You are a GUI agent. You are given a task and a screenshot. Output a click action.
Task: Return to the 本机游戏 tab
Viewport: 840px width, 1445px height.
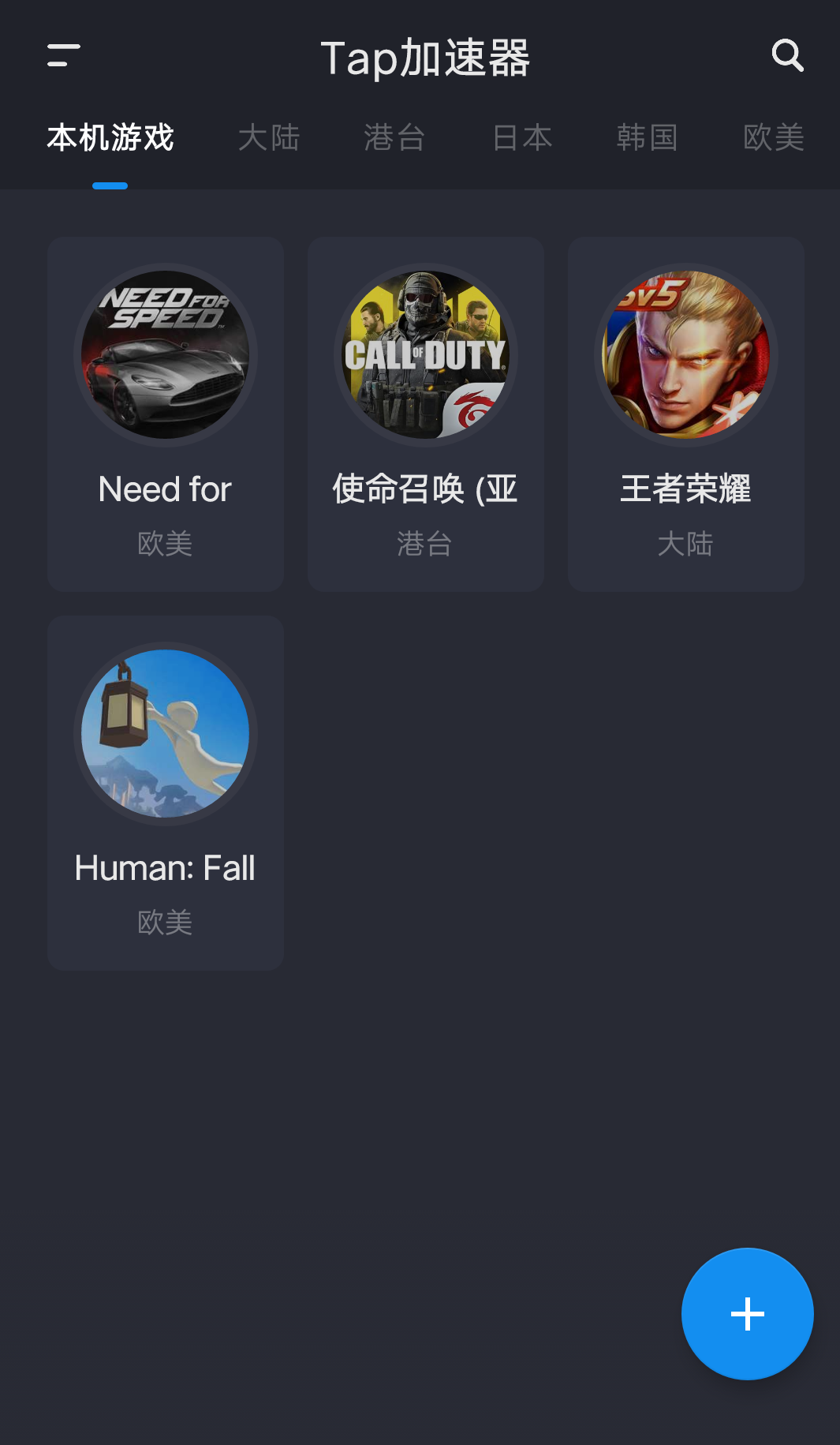[x=110, y=137]
